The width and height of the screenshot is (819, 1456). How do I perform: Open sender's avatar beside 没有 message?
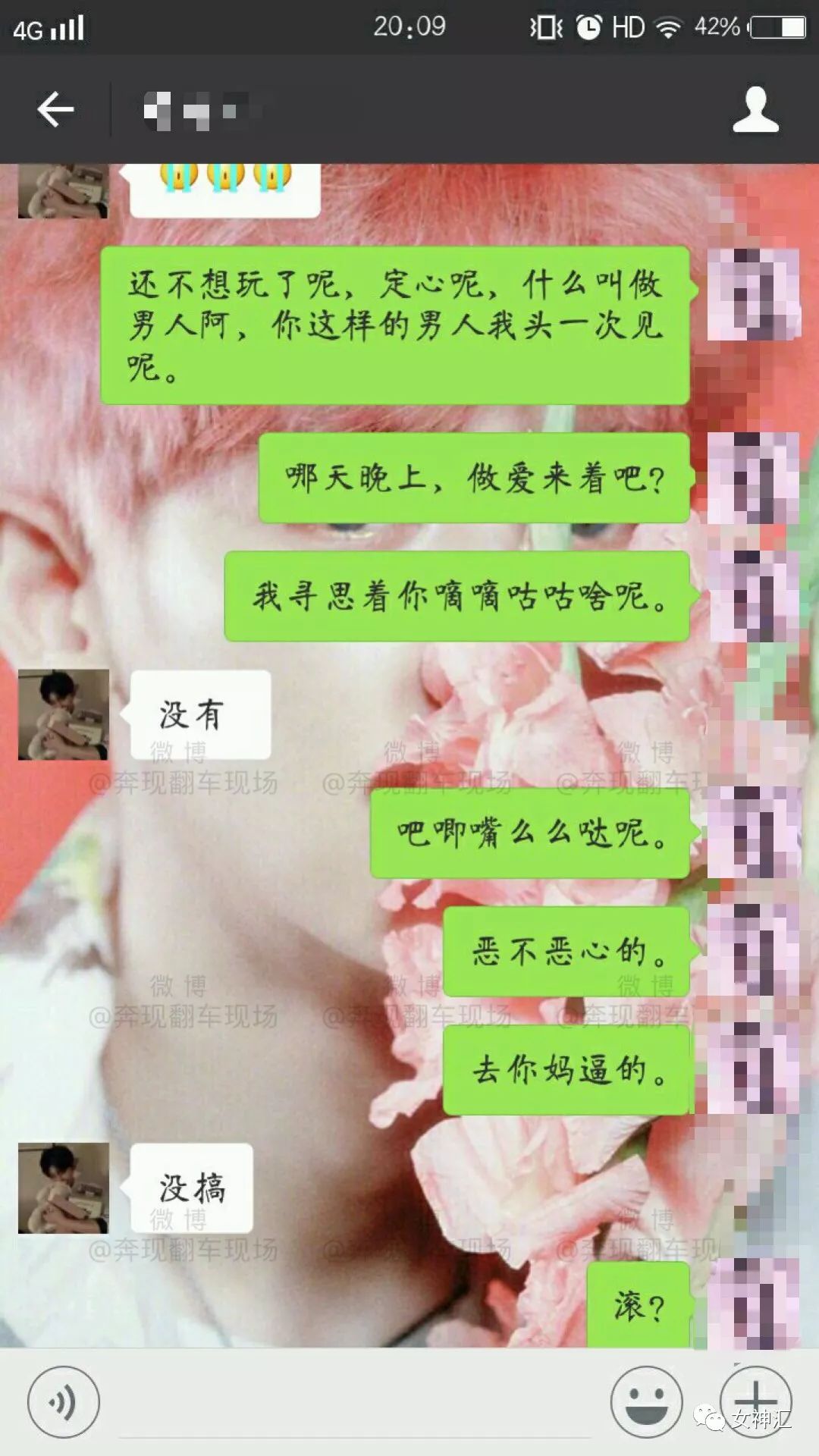pyautogui.click(x=63, y=714)
